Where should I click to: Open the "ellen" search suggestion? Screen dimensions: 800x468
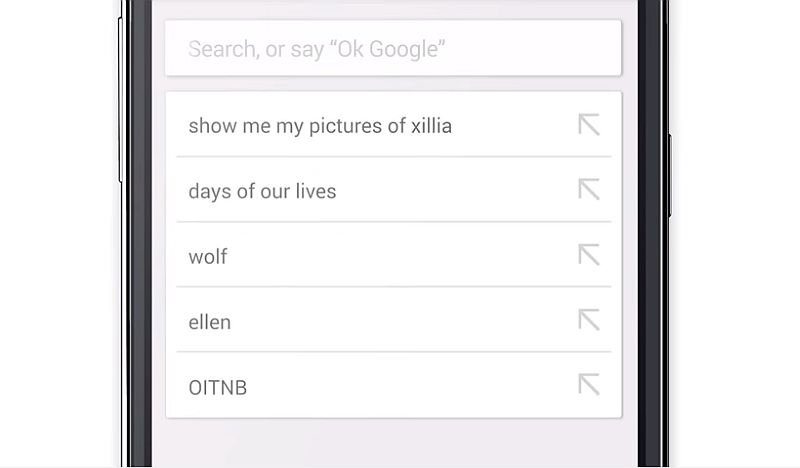[x=210, y=322]
